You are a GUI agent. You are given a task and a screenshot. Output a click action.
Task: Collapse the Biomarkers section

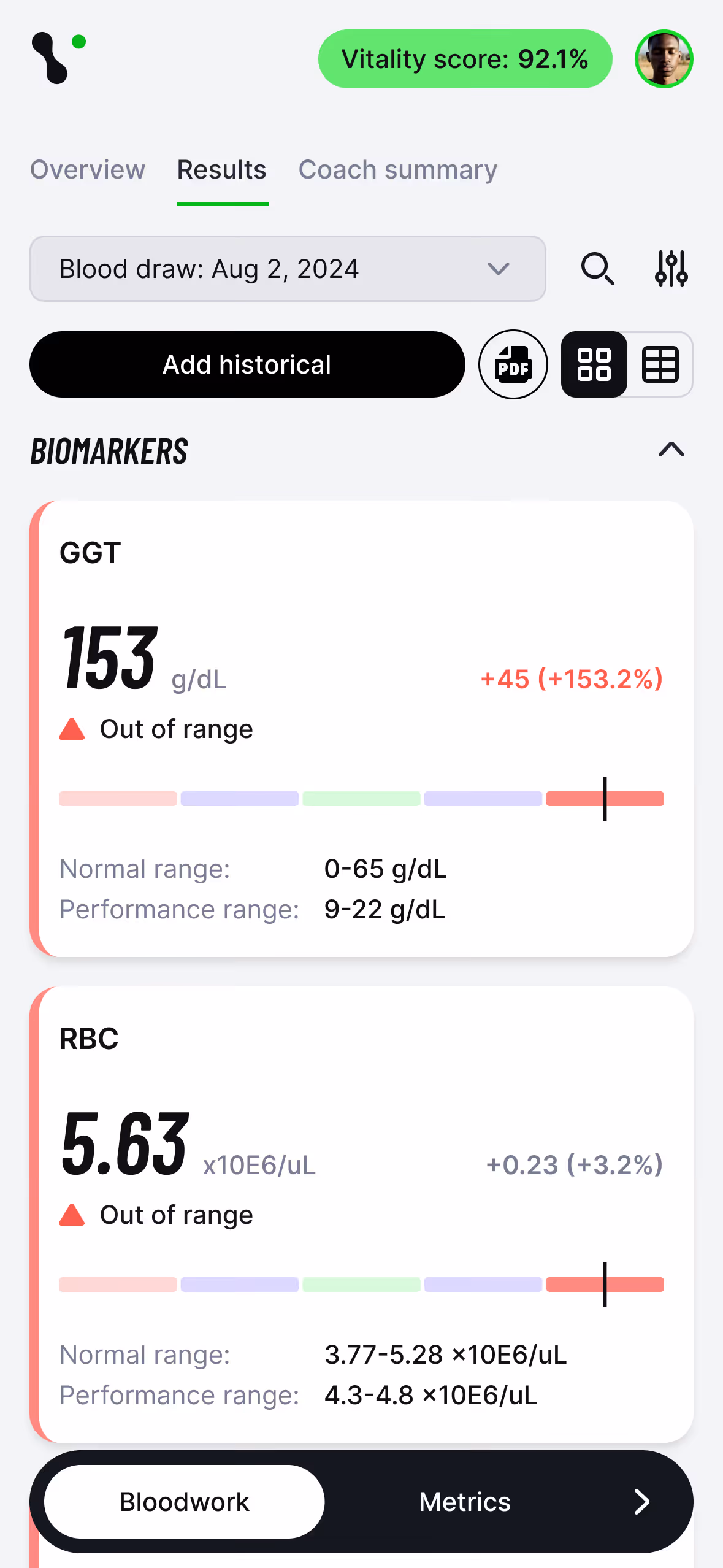(x=671, y=450)
